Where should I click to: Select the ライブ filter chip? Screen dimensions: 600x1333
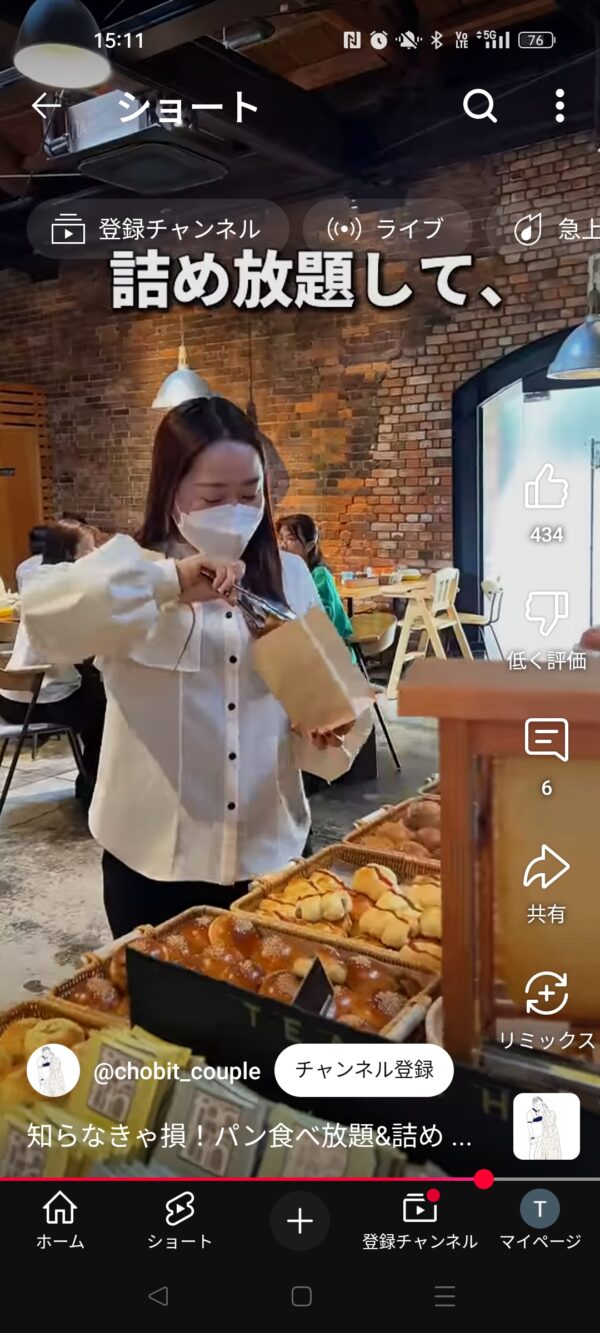click(x=386, y=229)
